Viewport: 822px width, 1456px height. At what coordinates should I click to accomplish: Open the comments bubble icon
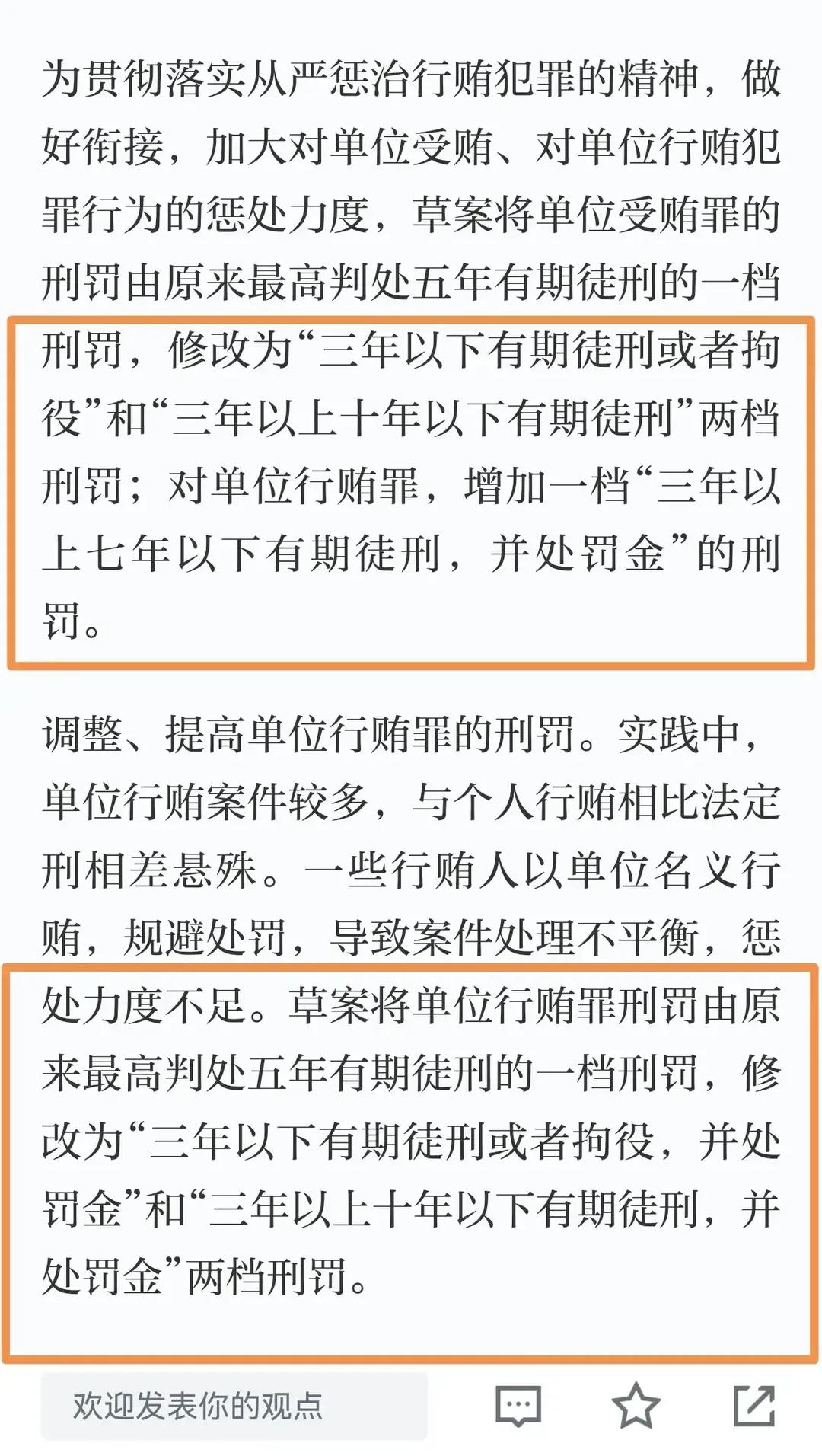(x=518, y=1406)
